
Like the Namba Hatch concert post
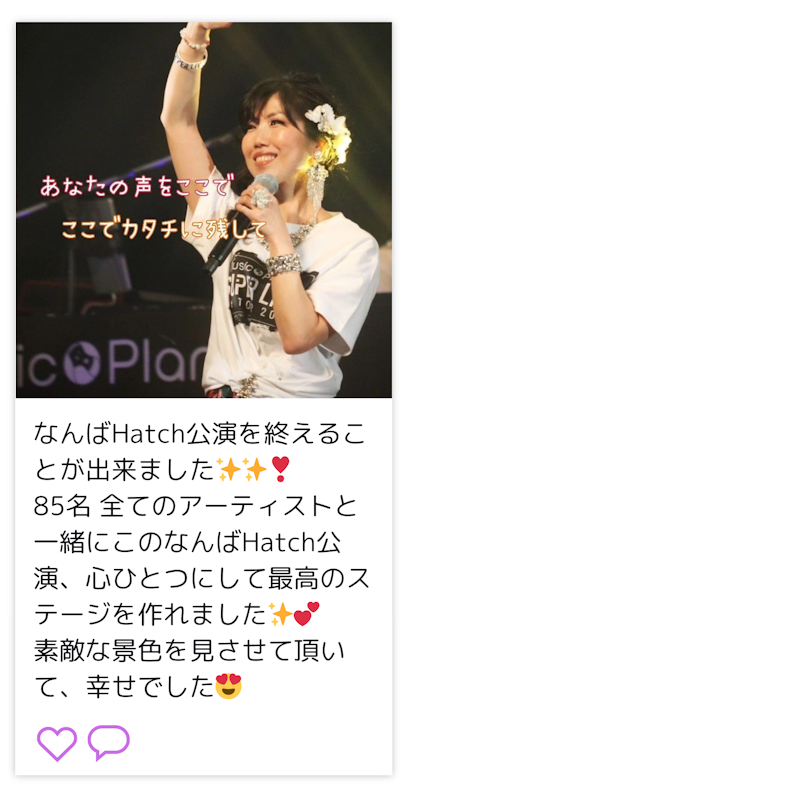[x=57, y=743]
